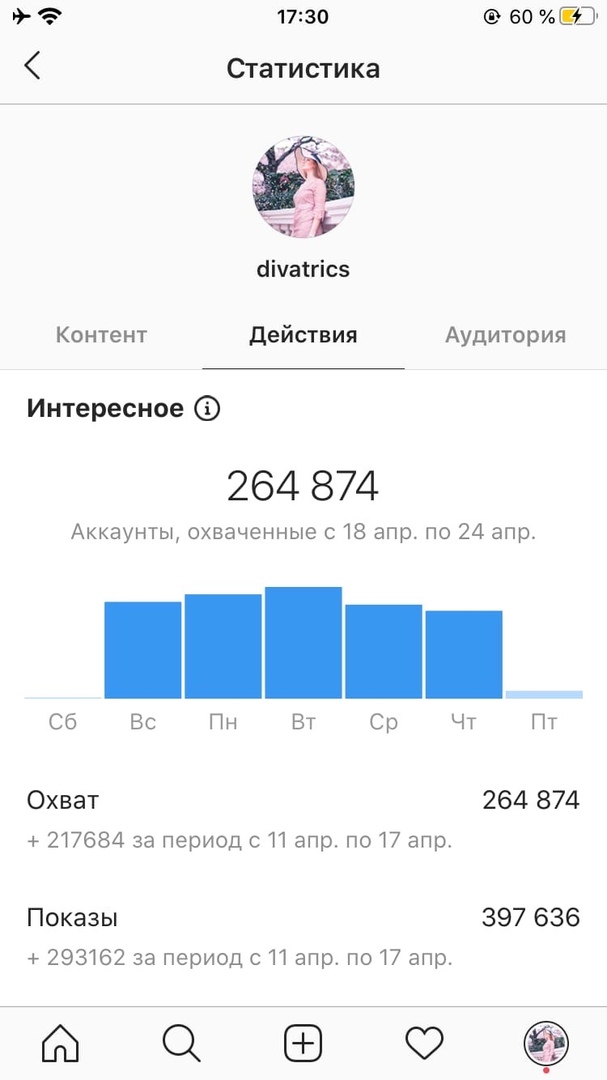Open the search and explore tab
607x1080 pixels.
(181, 1044)
